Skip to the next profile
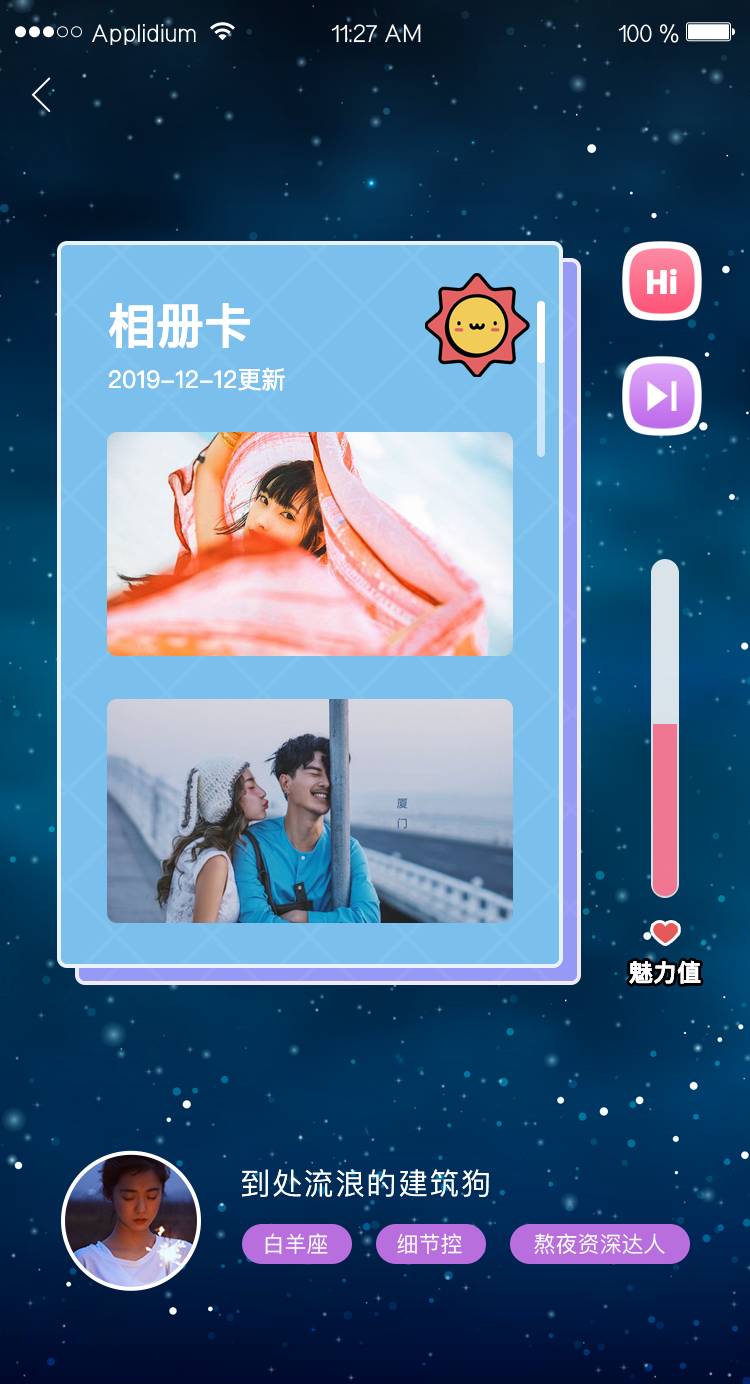 click(661, 396)
